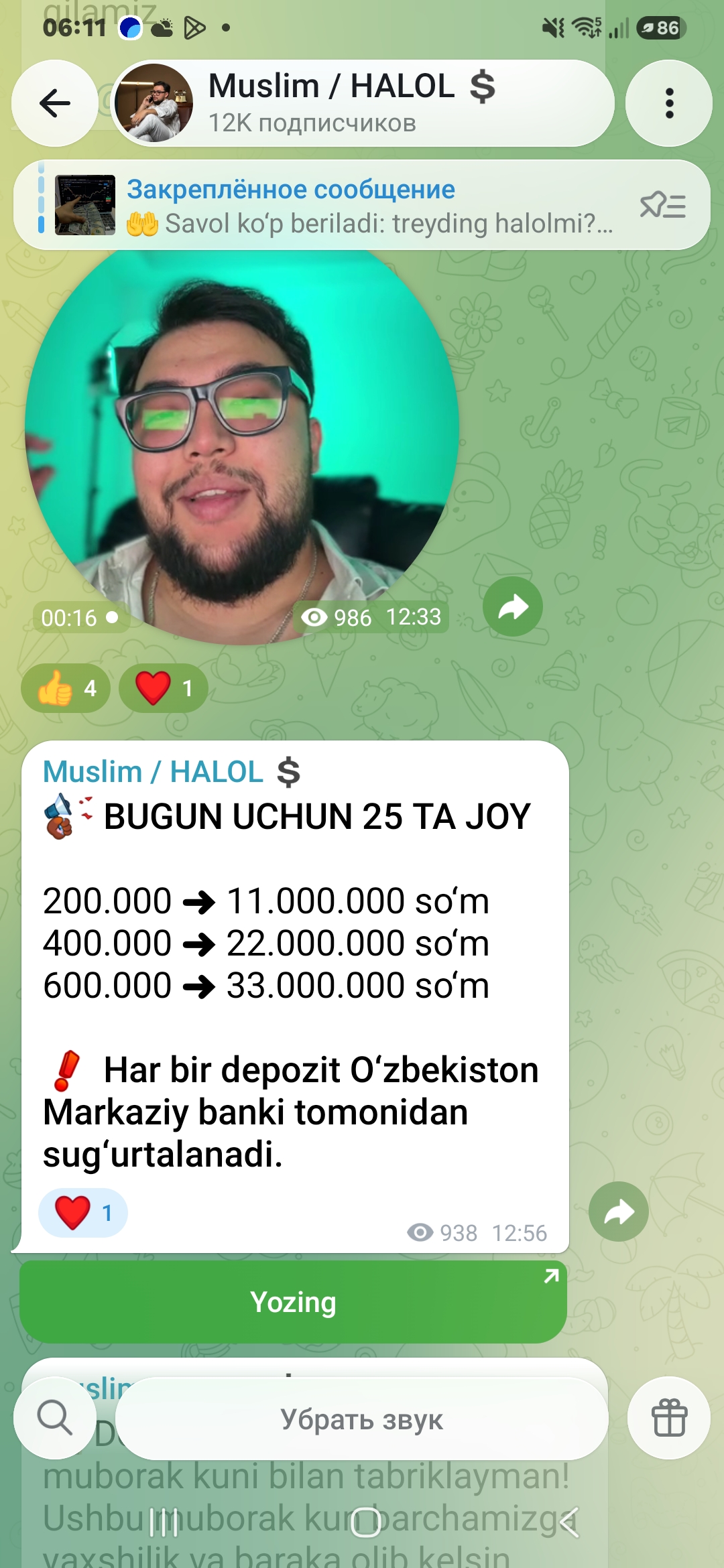Viewport: 724px width, 1568px height.
Task: Tap heart reaction on the 25 TA JOY post
Action: [x=83, y=1213]
